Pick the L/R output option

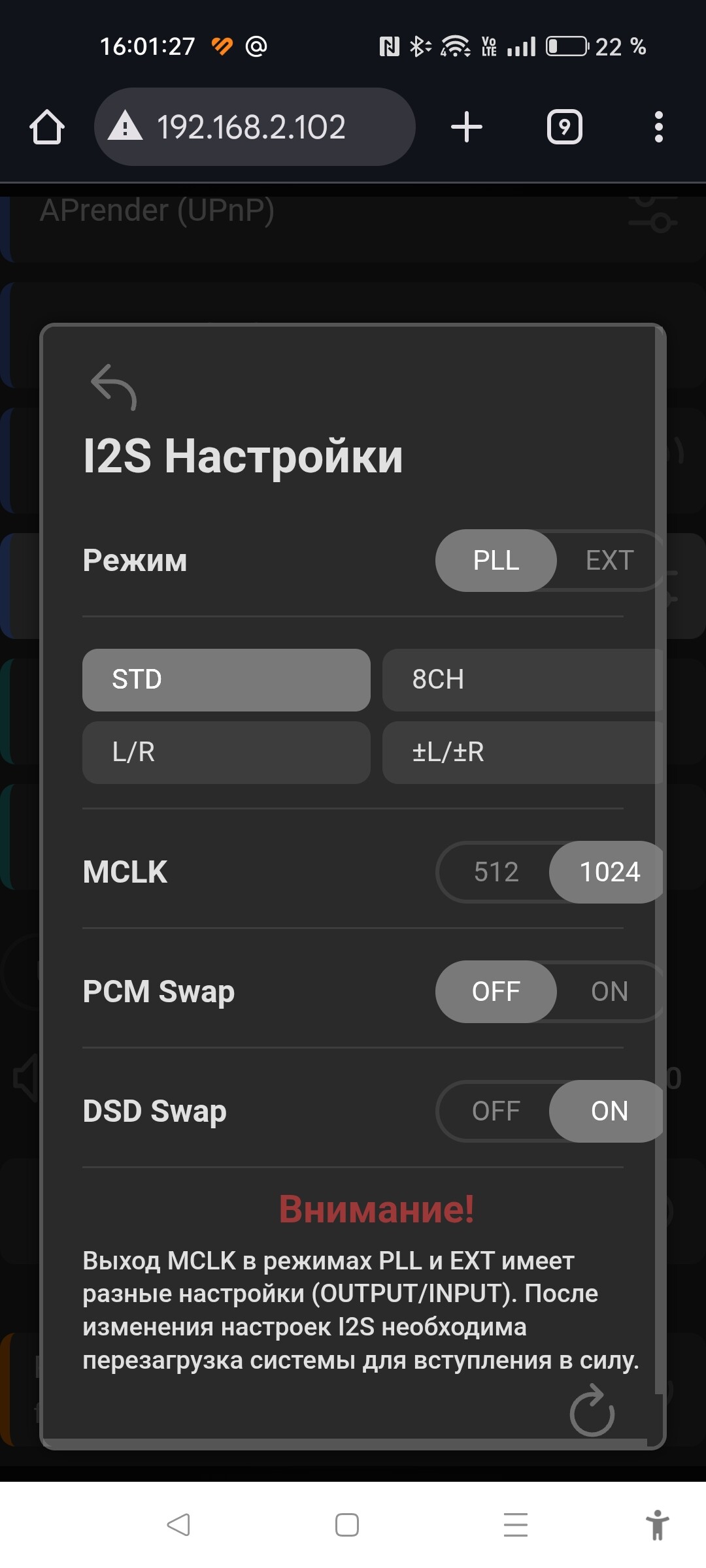click(226, 752)
